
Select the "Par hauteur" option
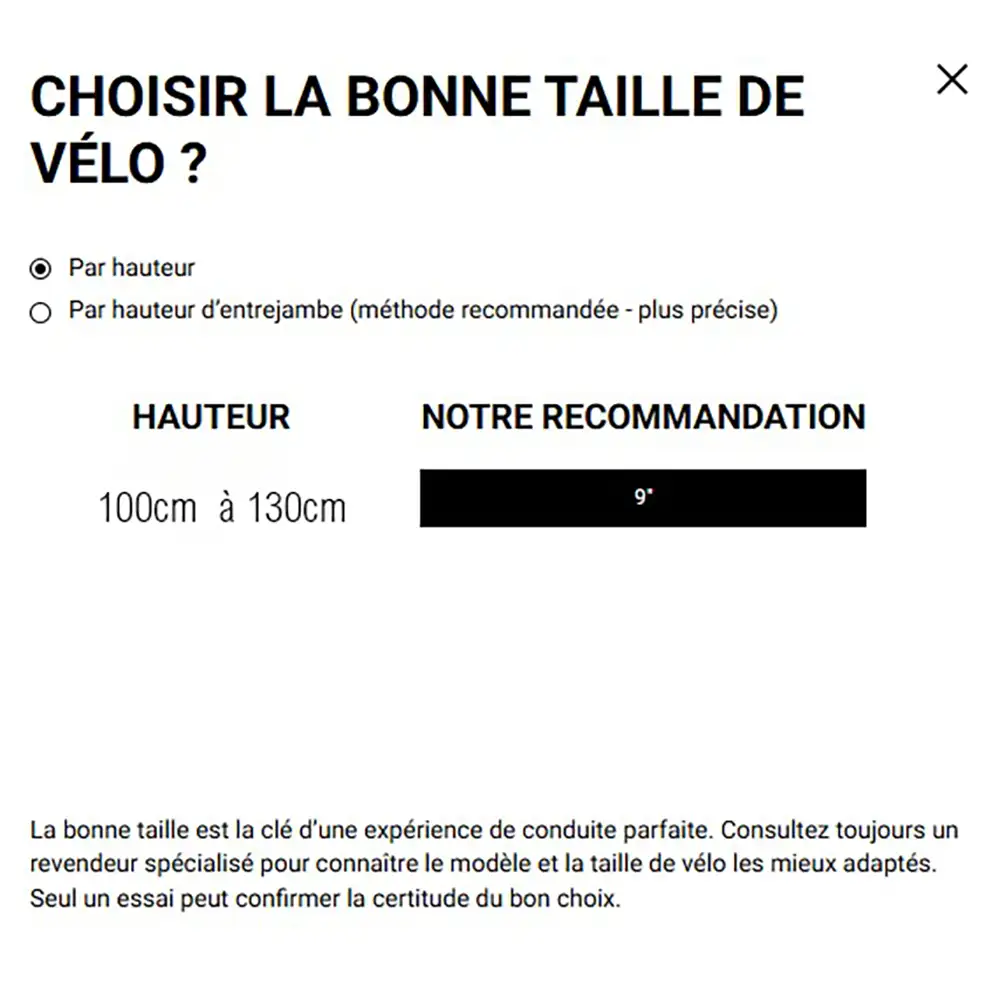40,269
